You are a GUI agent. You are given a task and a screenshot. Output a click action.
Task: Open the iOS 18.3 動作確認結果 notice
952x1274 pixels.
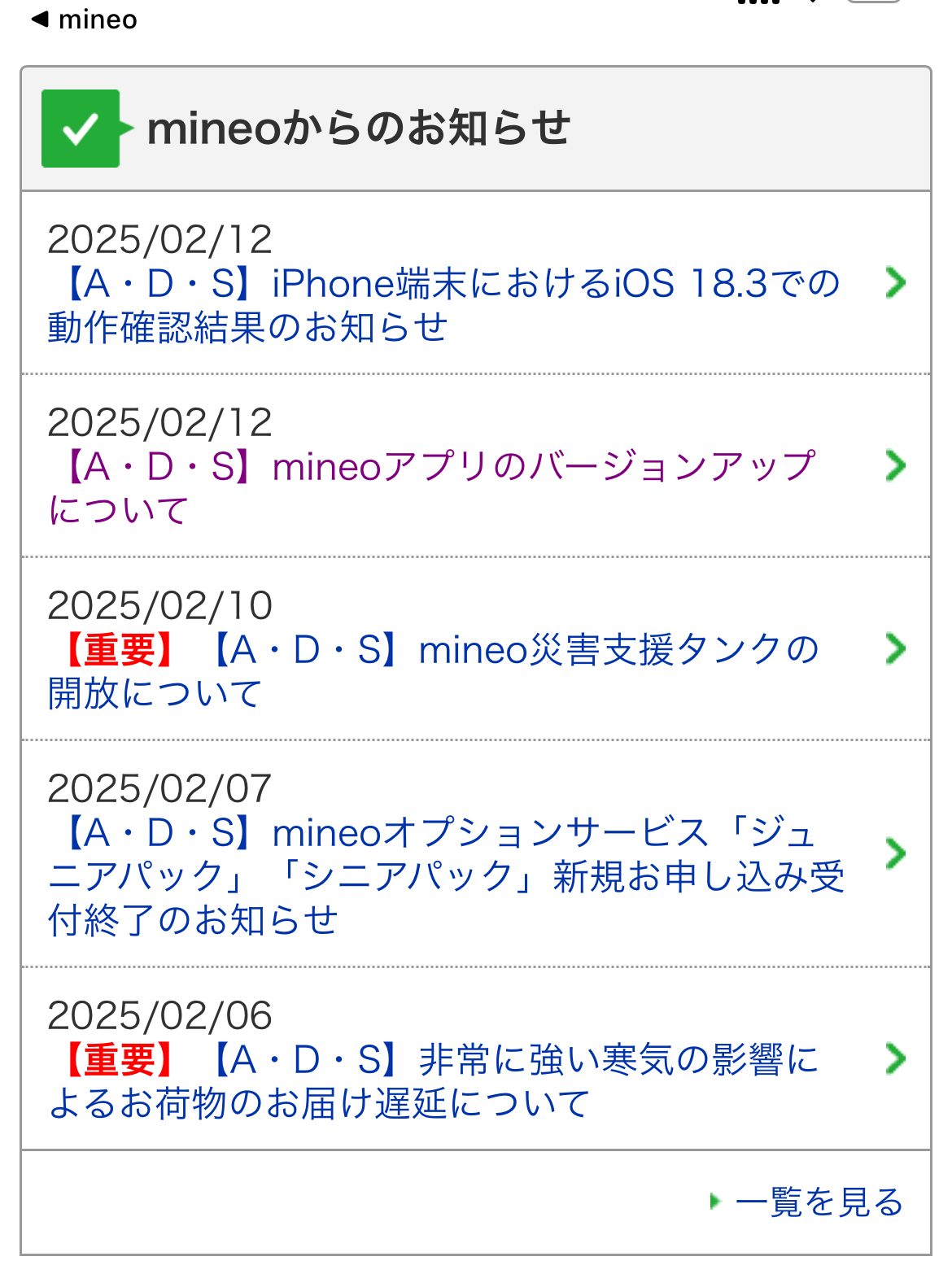click(x=476, y=283)
